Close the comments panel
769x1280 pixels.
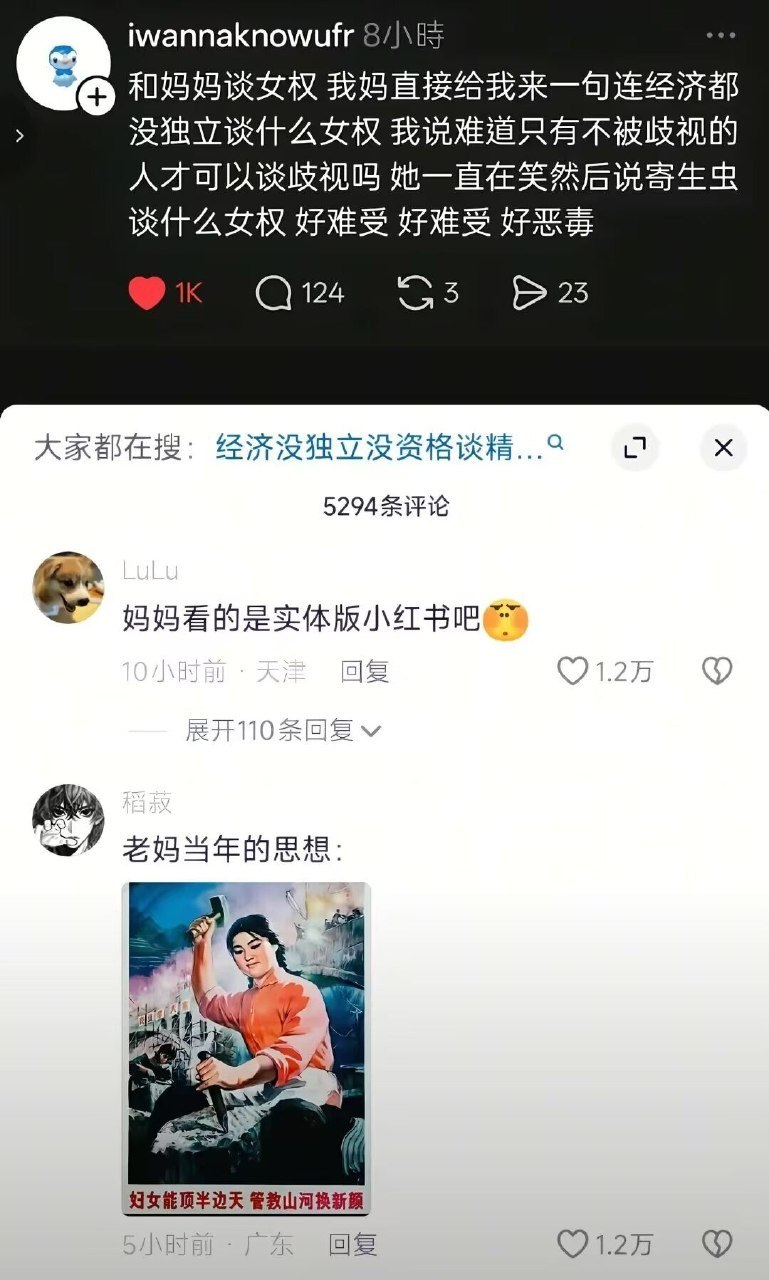(x=724, y=447)
